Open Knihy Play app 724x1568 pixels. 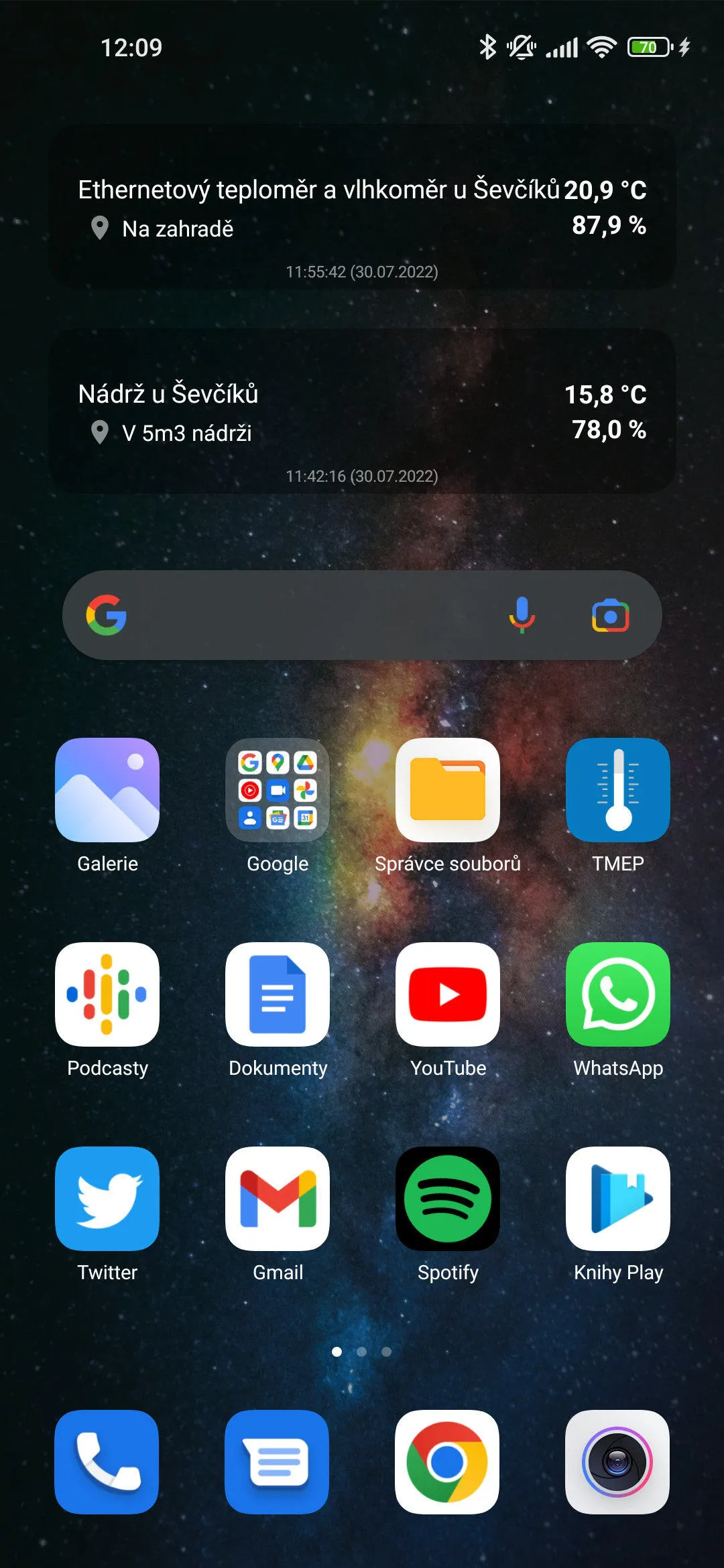[618, 1199]
